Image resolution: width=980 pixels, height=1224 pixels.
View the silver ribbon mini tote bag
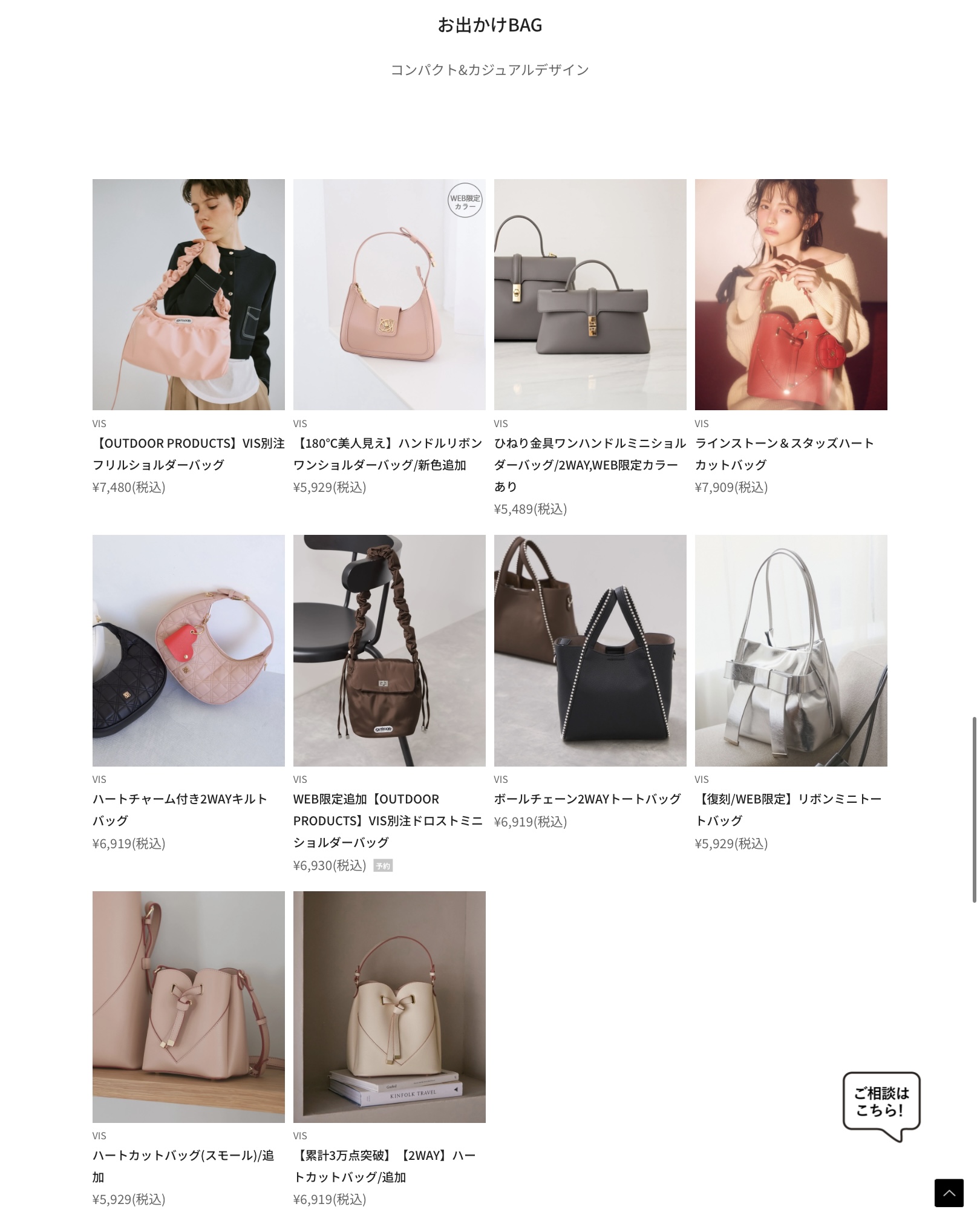point(791,650)
